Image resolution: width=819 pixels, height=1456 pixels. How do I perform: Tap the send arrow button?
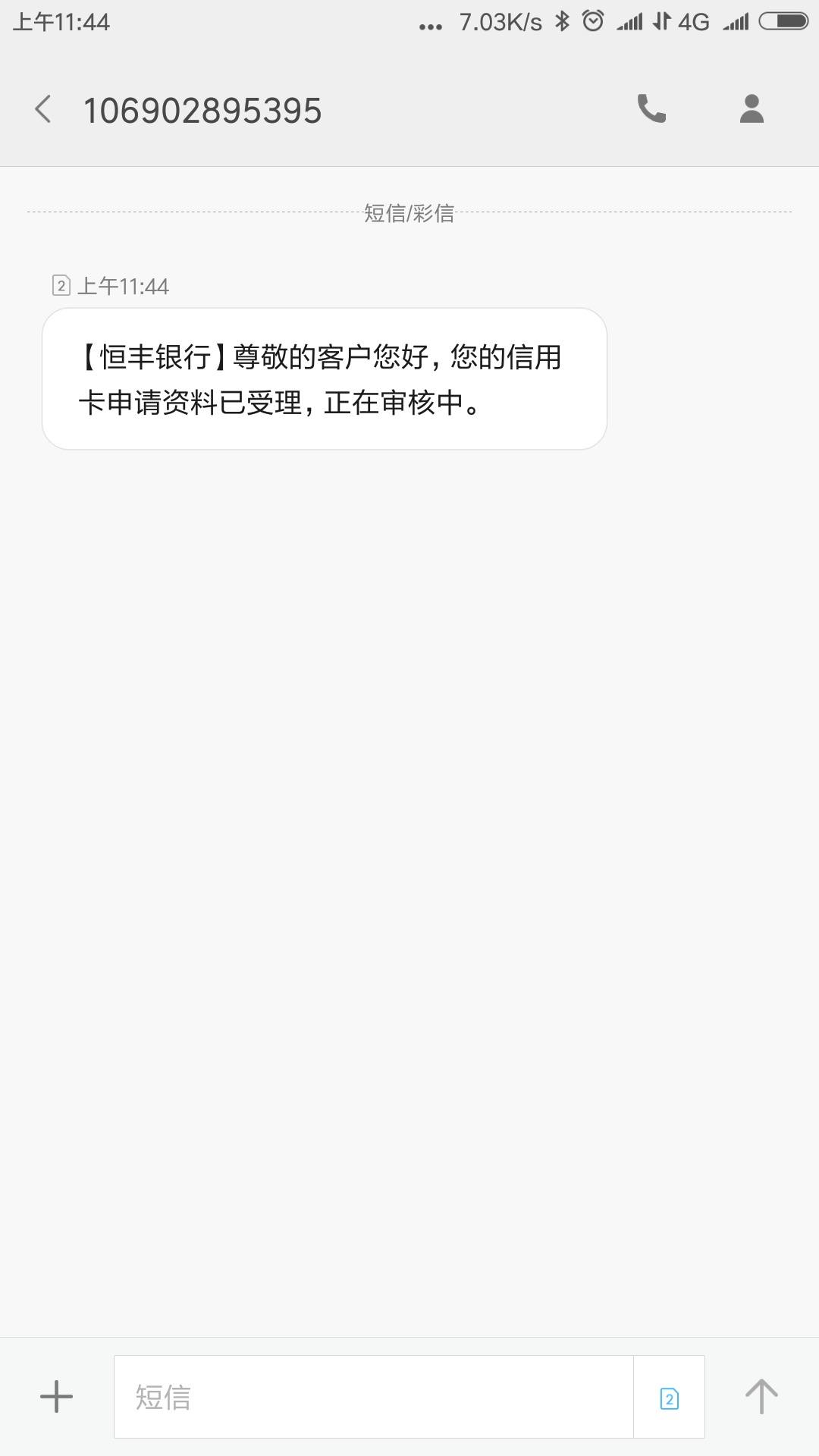point(761,1396)
